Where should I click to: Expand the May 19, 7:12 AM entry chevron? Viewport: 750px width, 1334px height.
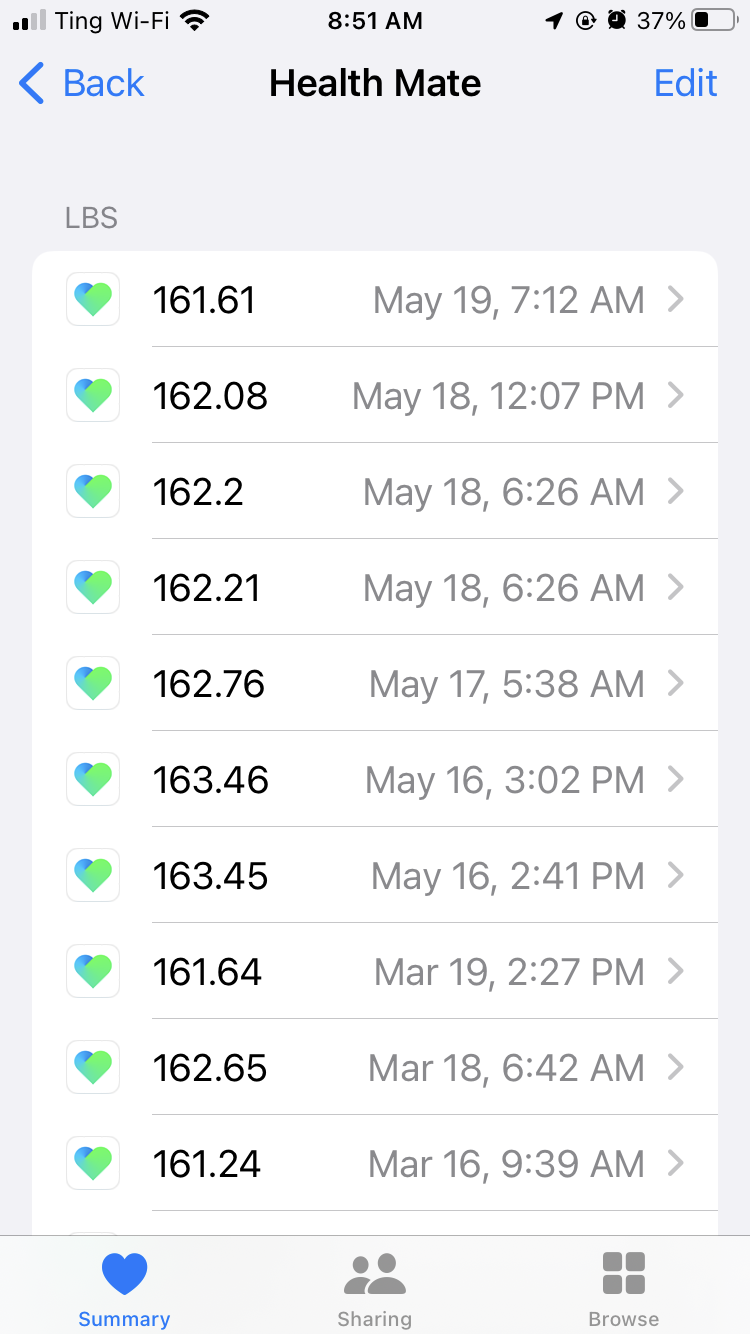(676, 299)
